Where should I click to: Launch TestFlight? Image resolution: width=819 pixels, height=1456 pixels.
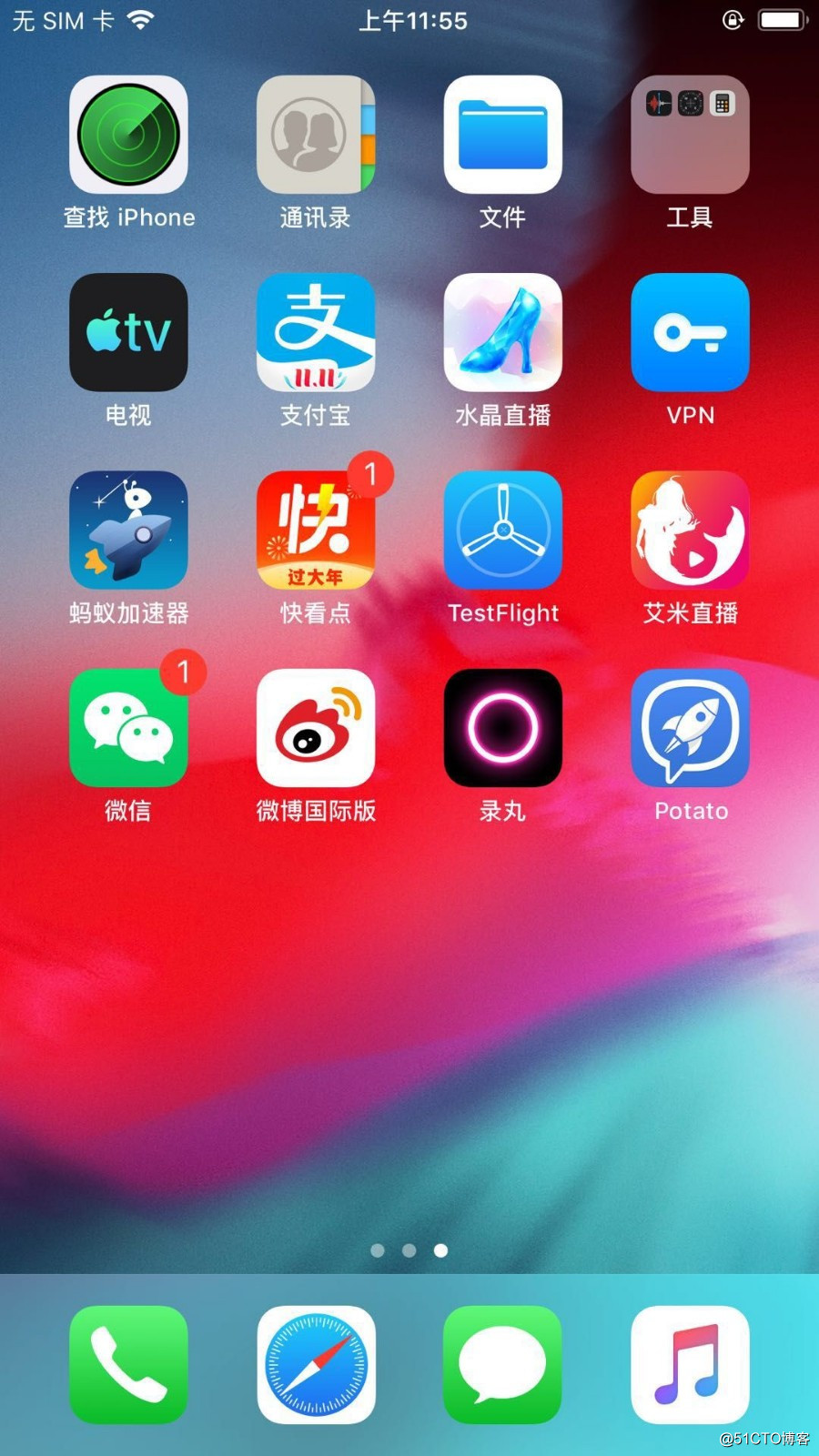(x=502, y=530)
